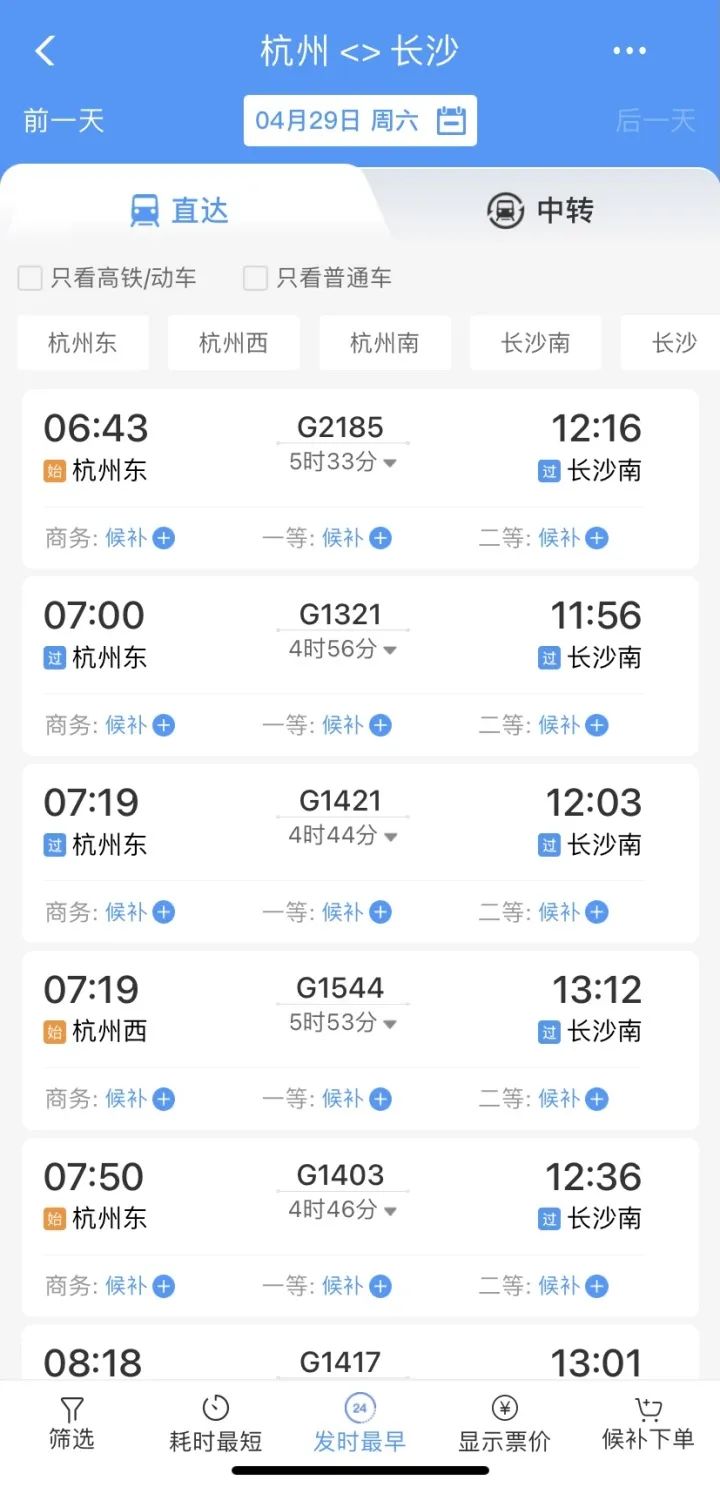This screenshot has width=720, height=1487.
Task: Add 二等 waitlist for train G1421
Action: pos(596,912)
